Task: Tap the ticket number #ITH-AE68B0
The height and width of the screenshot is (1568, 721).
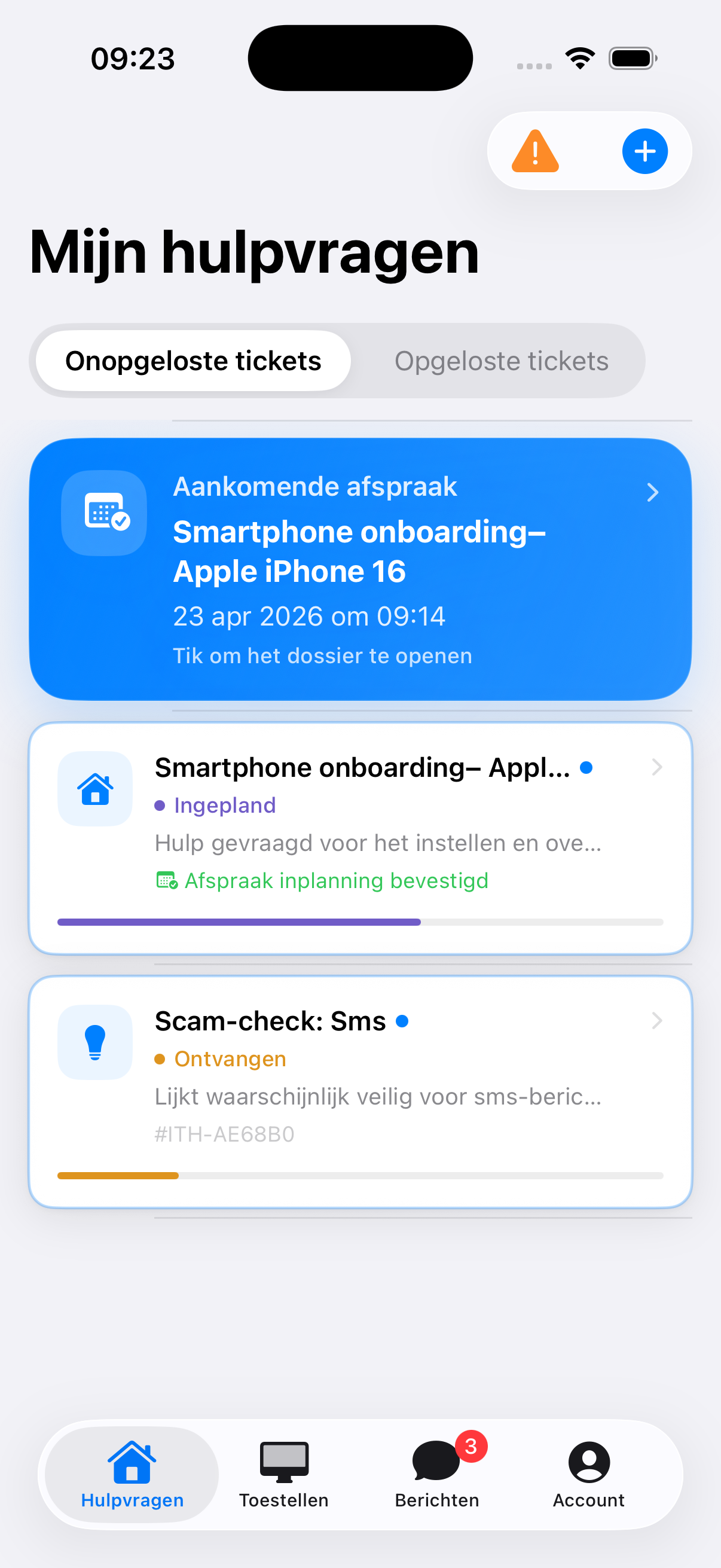Action: pyautogui.click(x=225, y=1133)
